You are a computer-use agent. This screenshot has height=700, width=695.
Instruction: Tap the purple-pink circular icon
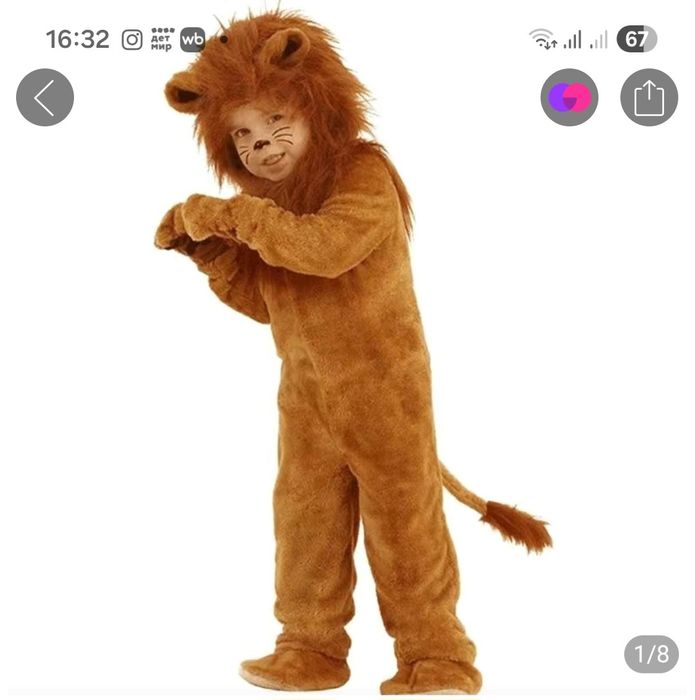569,98
